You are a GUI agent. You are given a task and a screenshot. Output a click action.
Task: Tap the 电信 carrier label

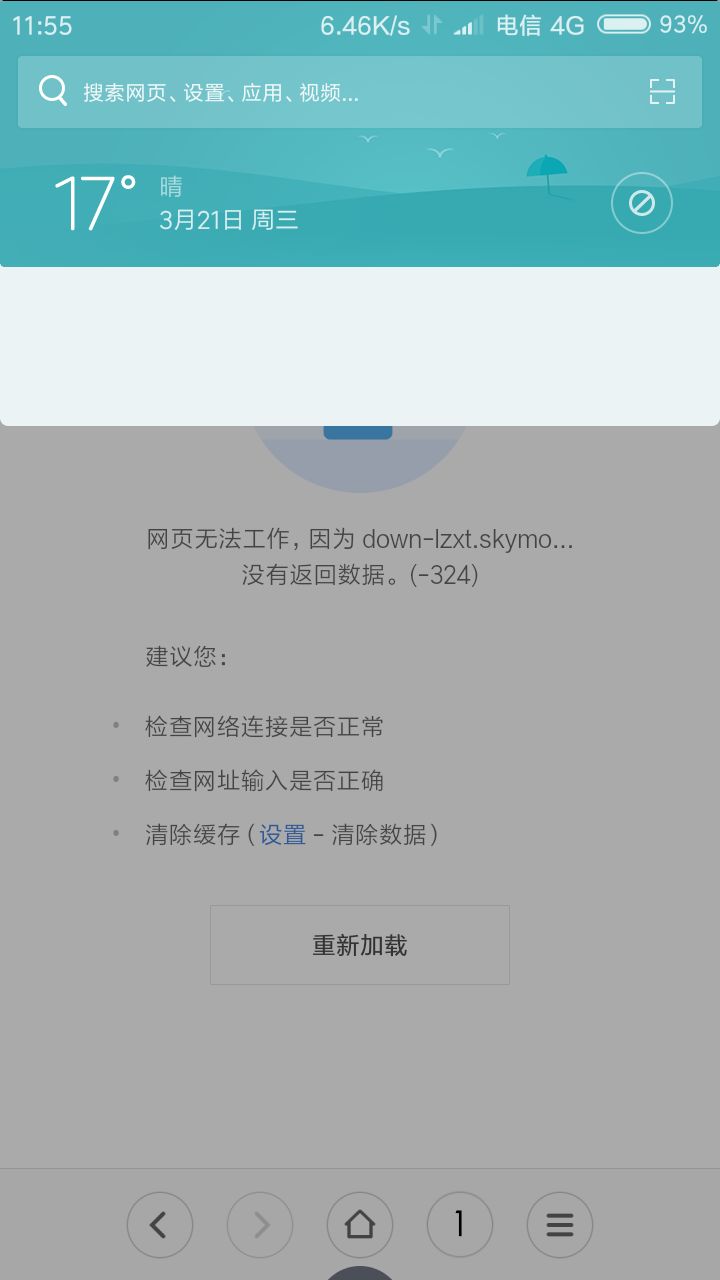click(x=517, y=25)
